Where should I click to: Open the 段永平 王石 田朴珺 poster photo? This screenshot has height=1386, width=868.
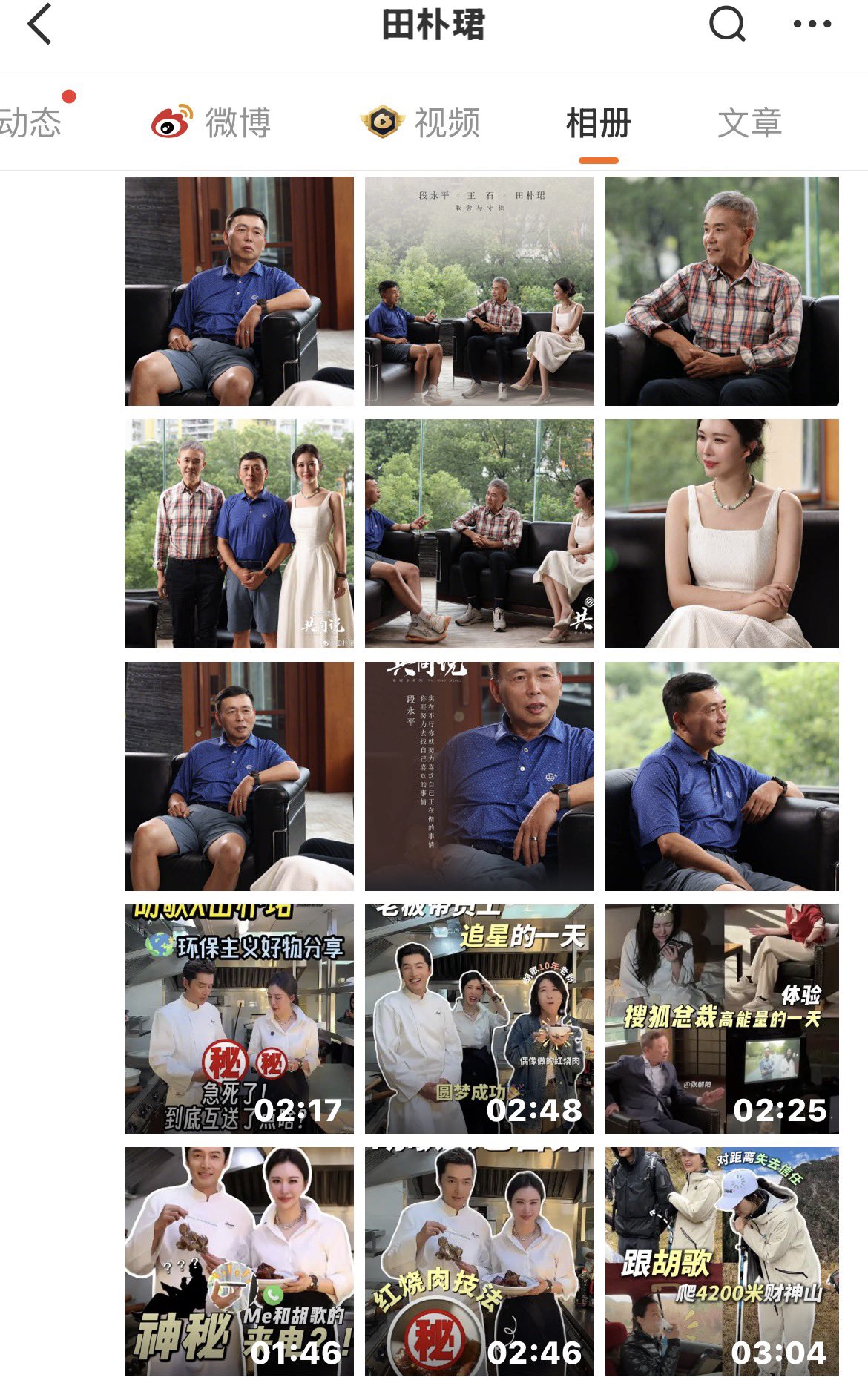(479, 291)
